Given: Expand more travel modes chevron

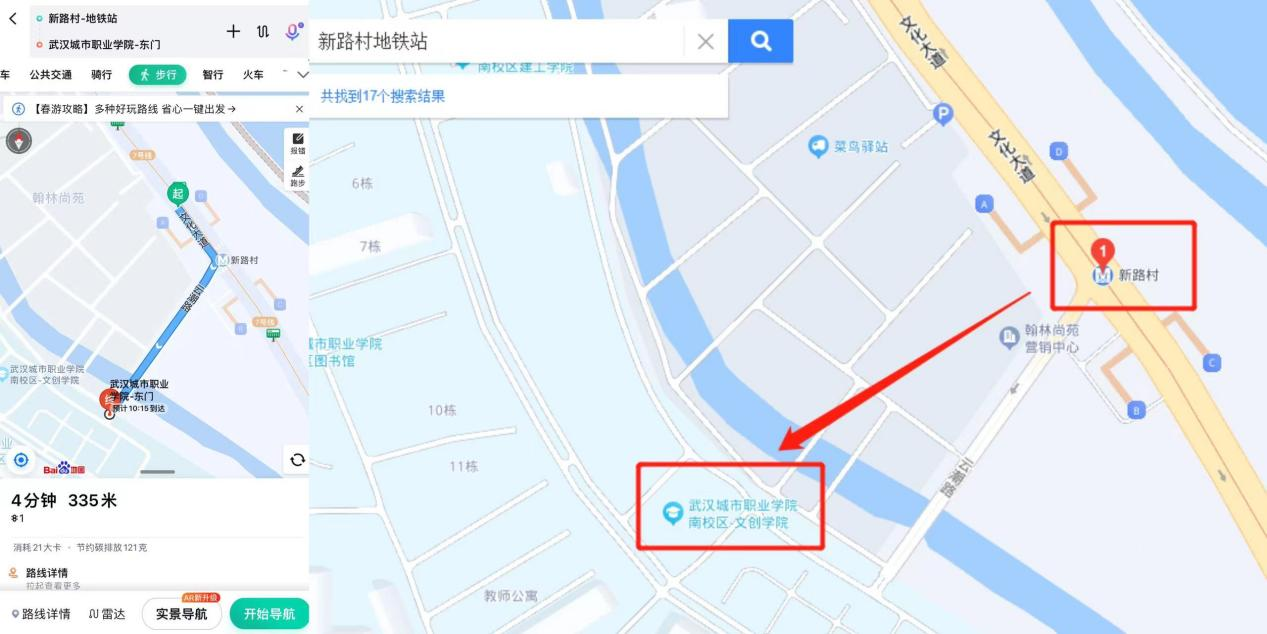Looking at the screenshot, I should coord(302,74).
